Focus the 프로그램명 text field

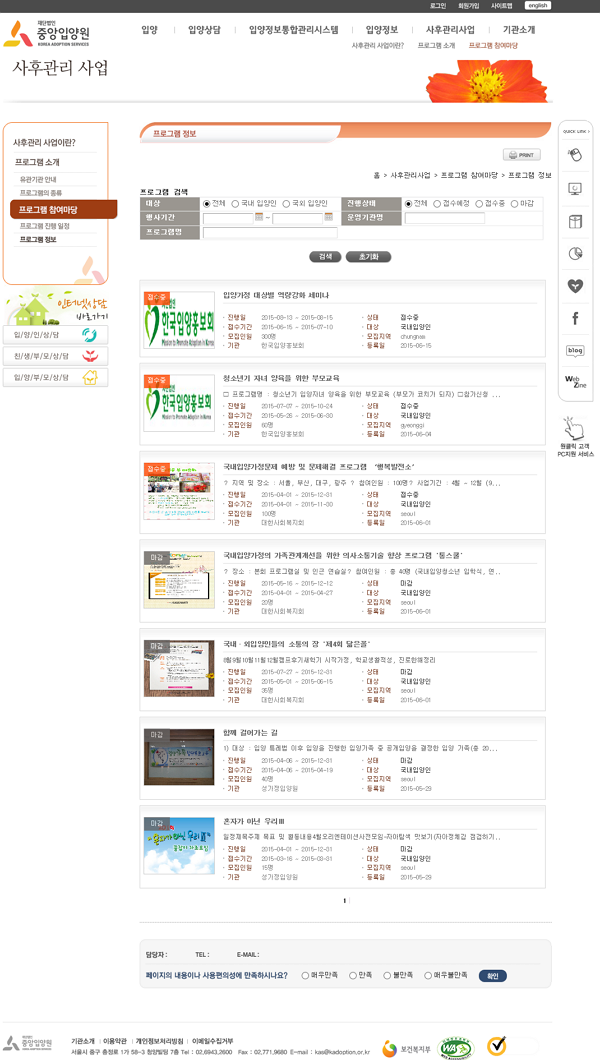pyautogui.click(x=270, y=233)
